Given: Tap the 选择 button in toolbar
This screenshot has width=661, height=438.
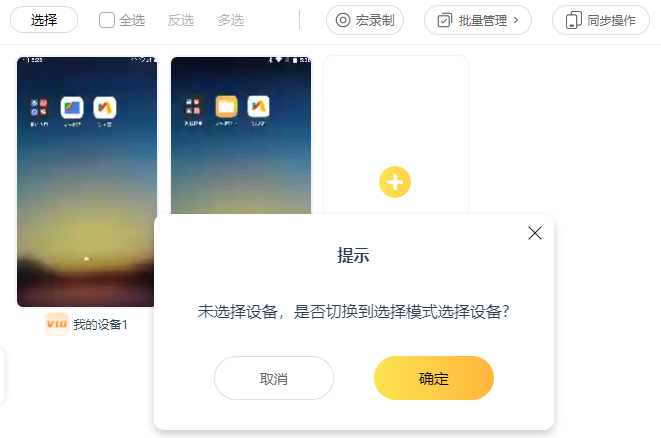Looking at the screenshot, I should point(44,20).
